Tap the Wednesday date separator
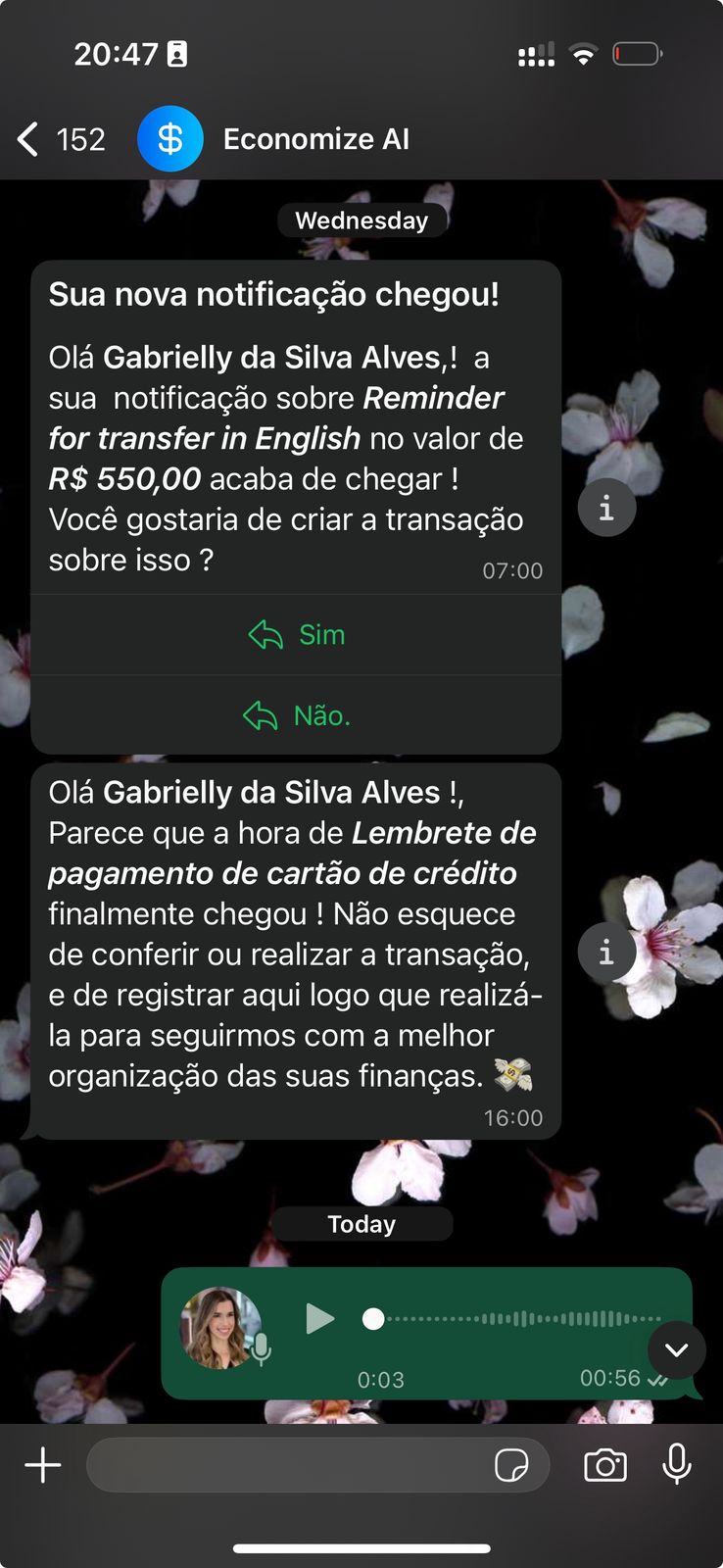This screenshot has width=723, height=1568. point(361,220)
